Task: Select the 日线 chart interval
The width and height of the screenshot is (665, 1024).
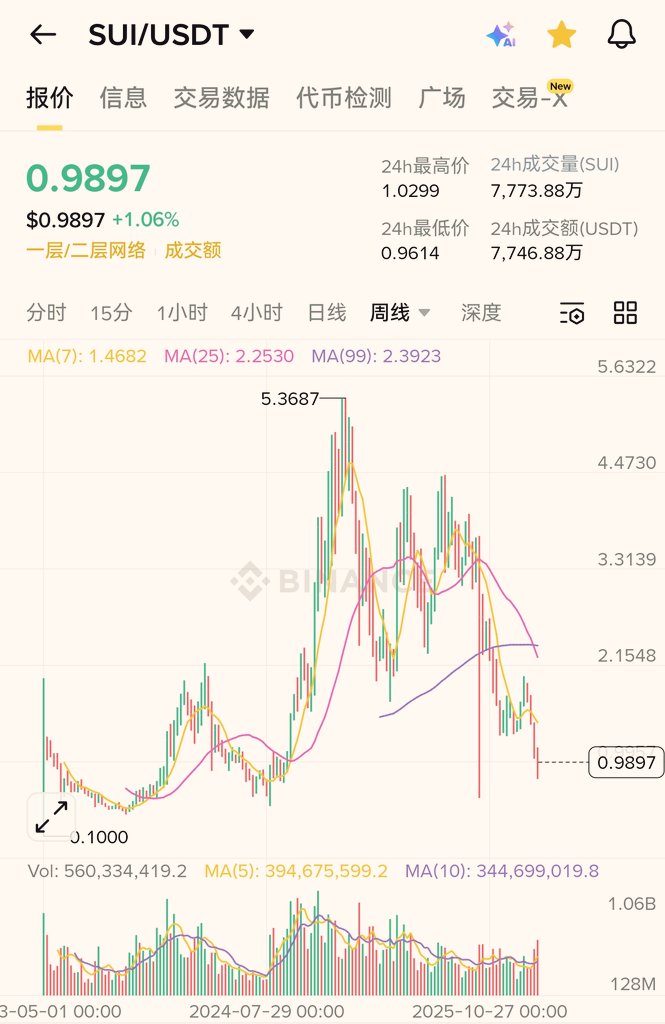Action: click(326, 313)
